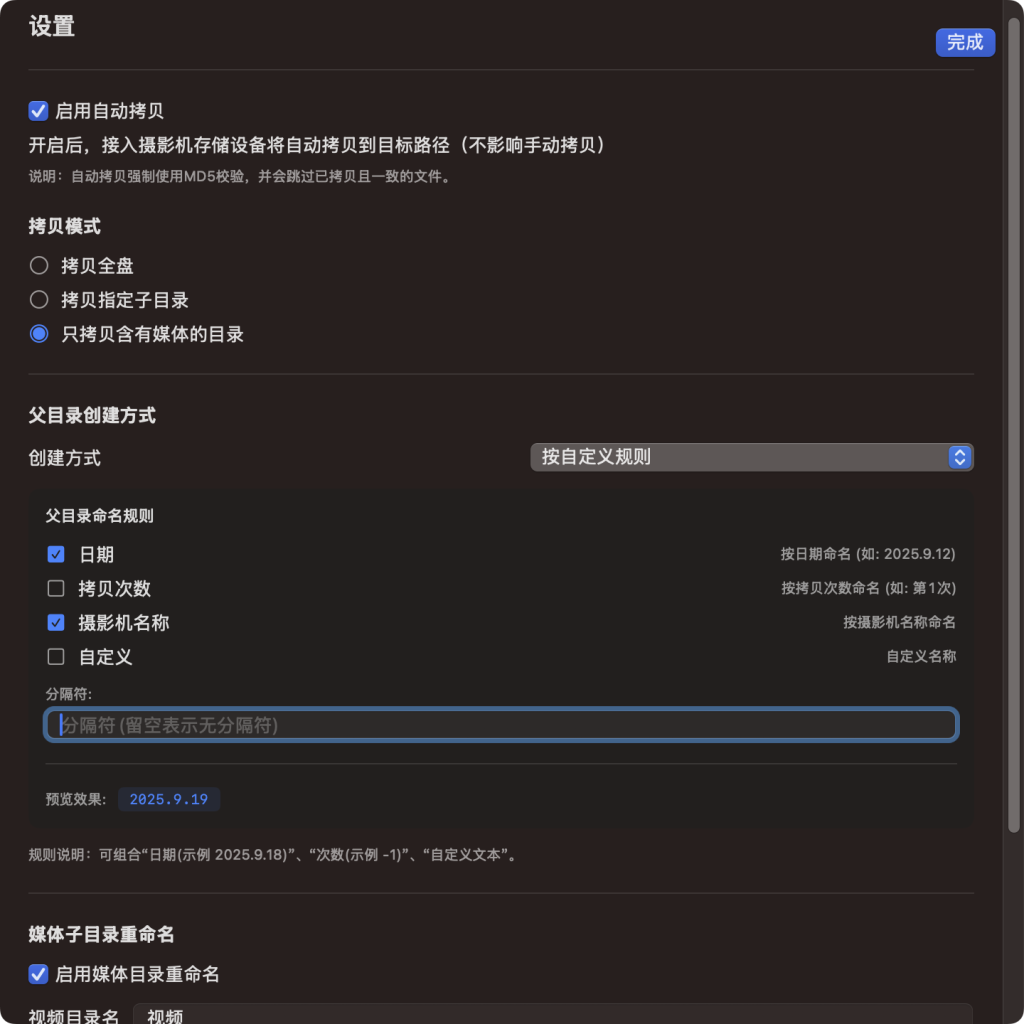Open the 创建方式 dropdown
Viewport: 1024px width, 1024px height.
point(751,457)
